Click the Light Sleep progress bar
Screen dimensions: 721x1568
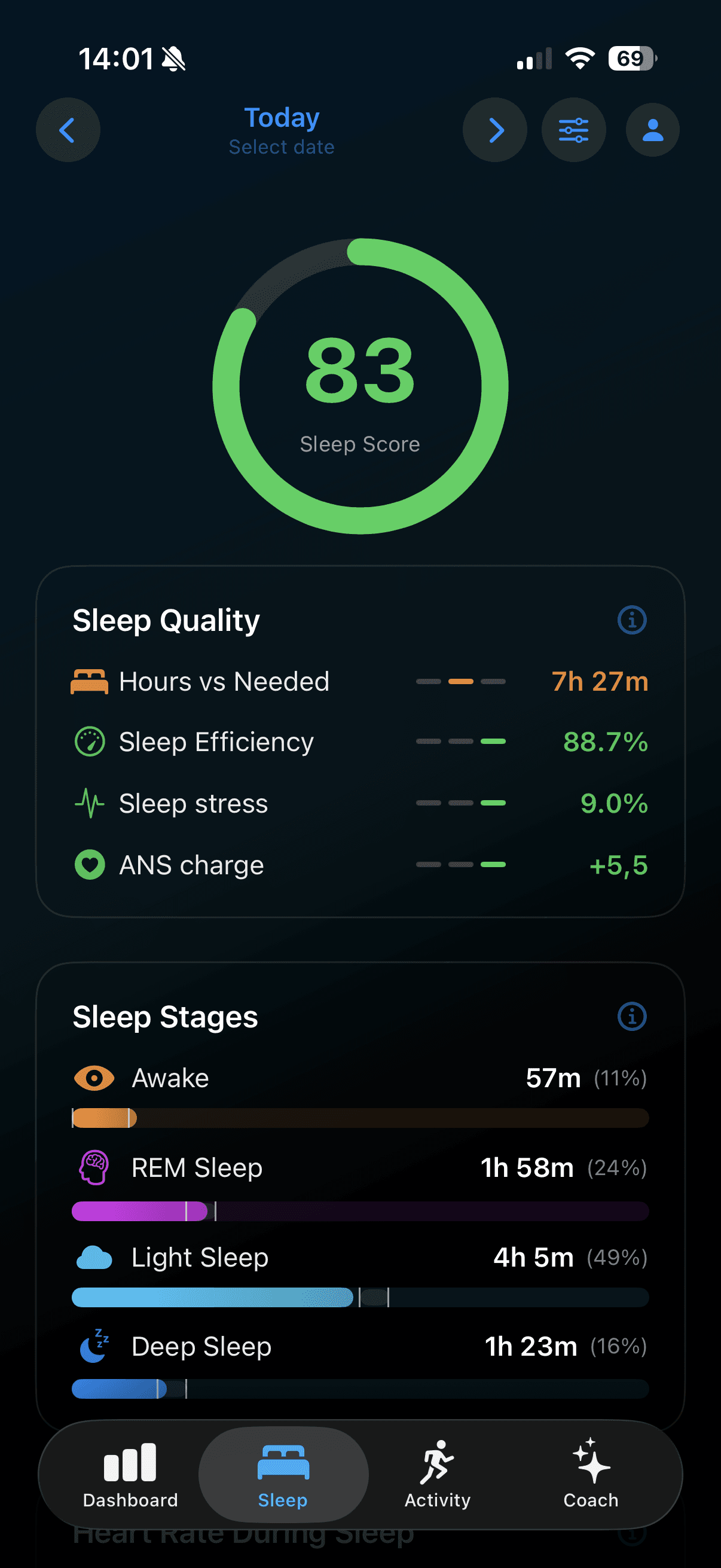[360, 1298]
